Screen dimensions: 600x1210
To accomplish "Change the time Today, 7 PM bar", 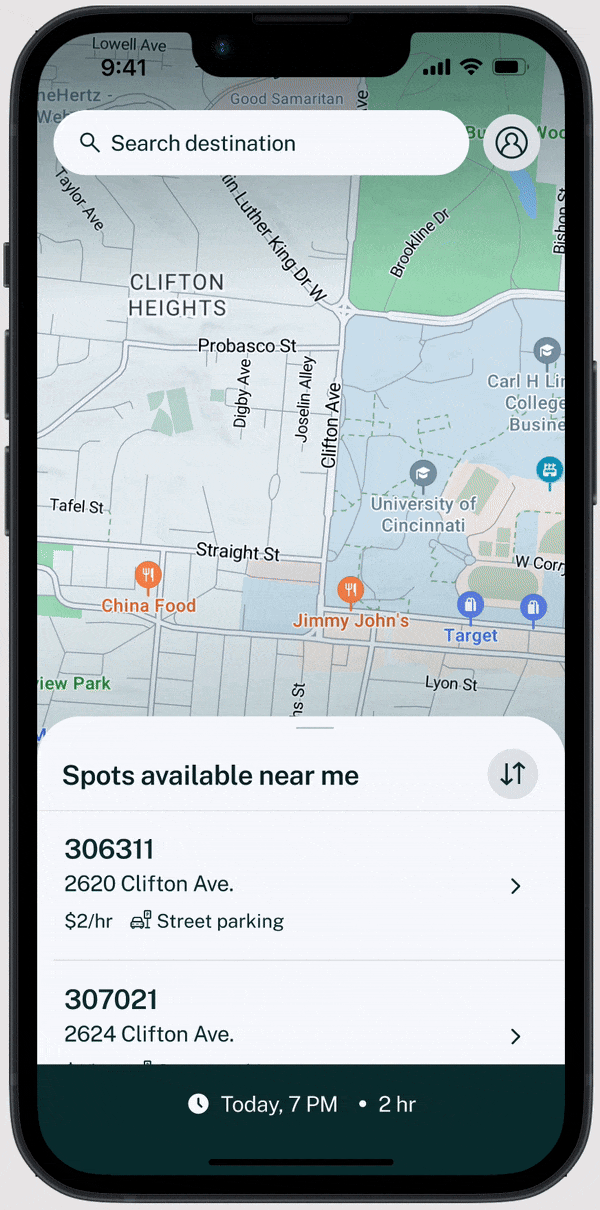I will (x=301, y=1104).
